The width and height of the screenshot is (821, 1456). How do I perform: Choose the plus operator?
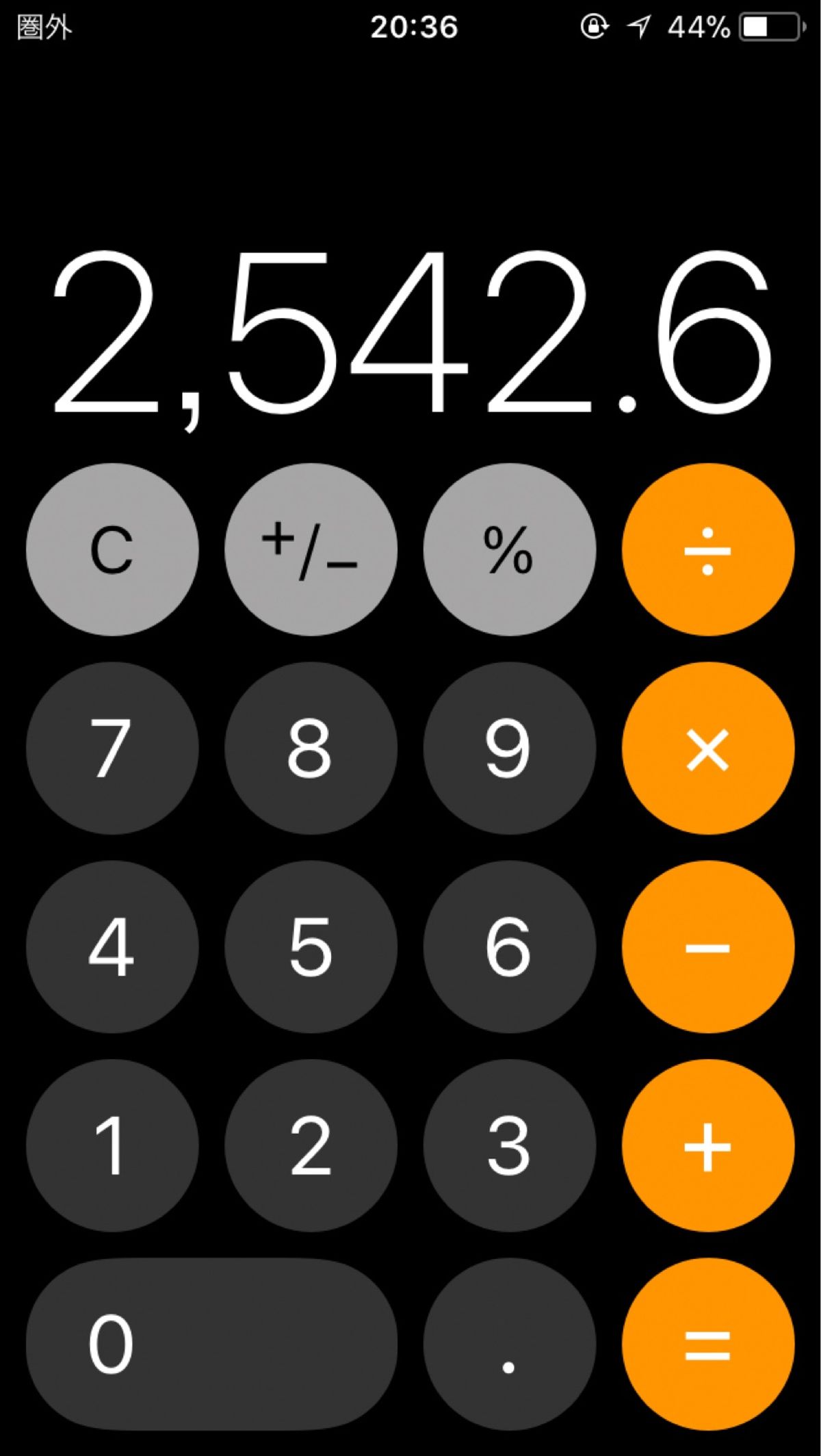click(x=708, y=1145)
